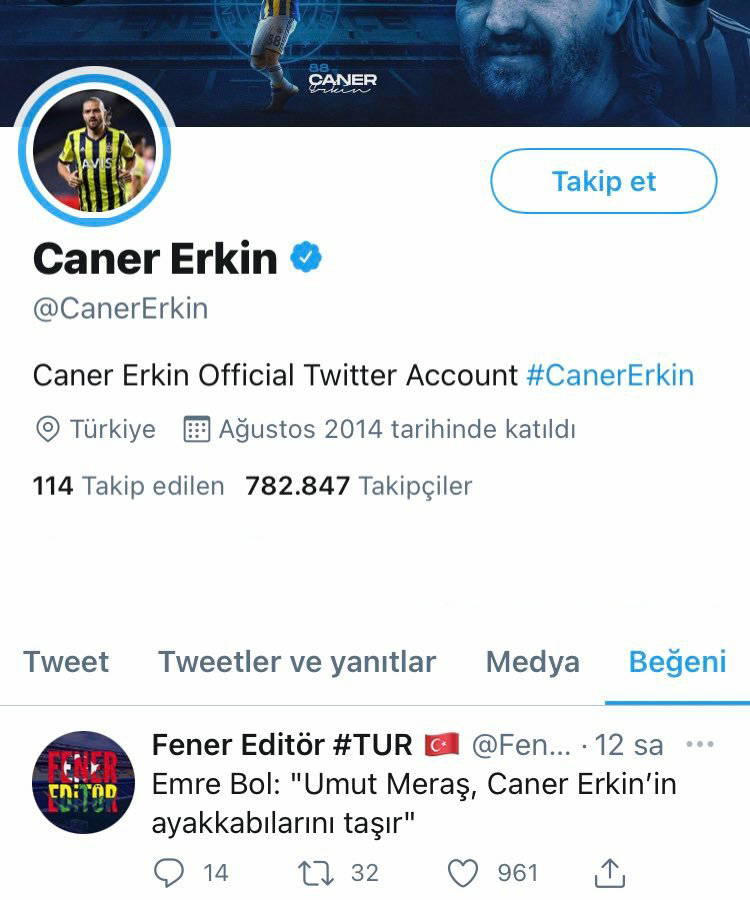Select the Beğeni tab

(677, 662)
